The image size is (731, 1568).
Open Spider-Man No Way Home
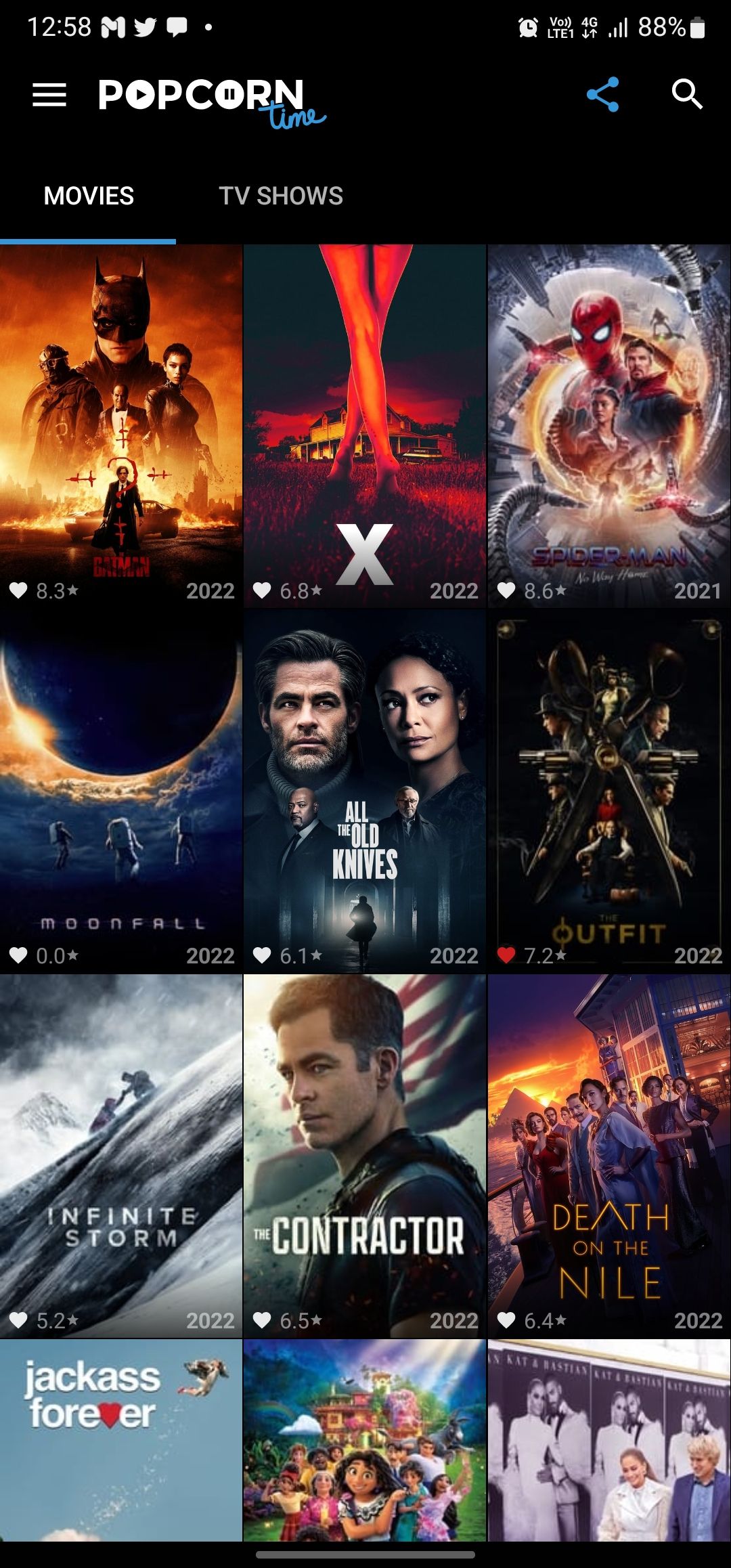click(x=609, y=426)
